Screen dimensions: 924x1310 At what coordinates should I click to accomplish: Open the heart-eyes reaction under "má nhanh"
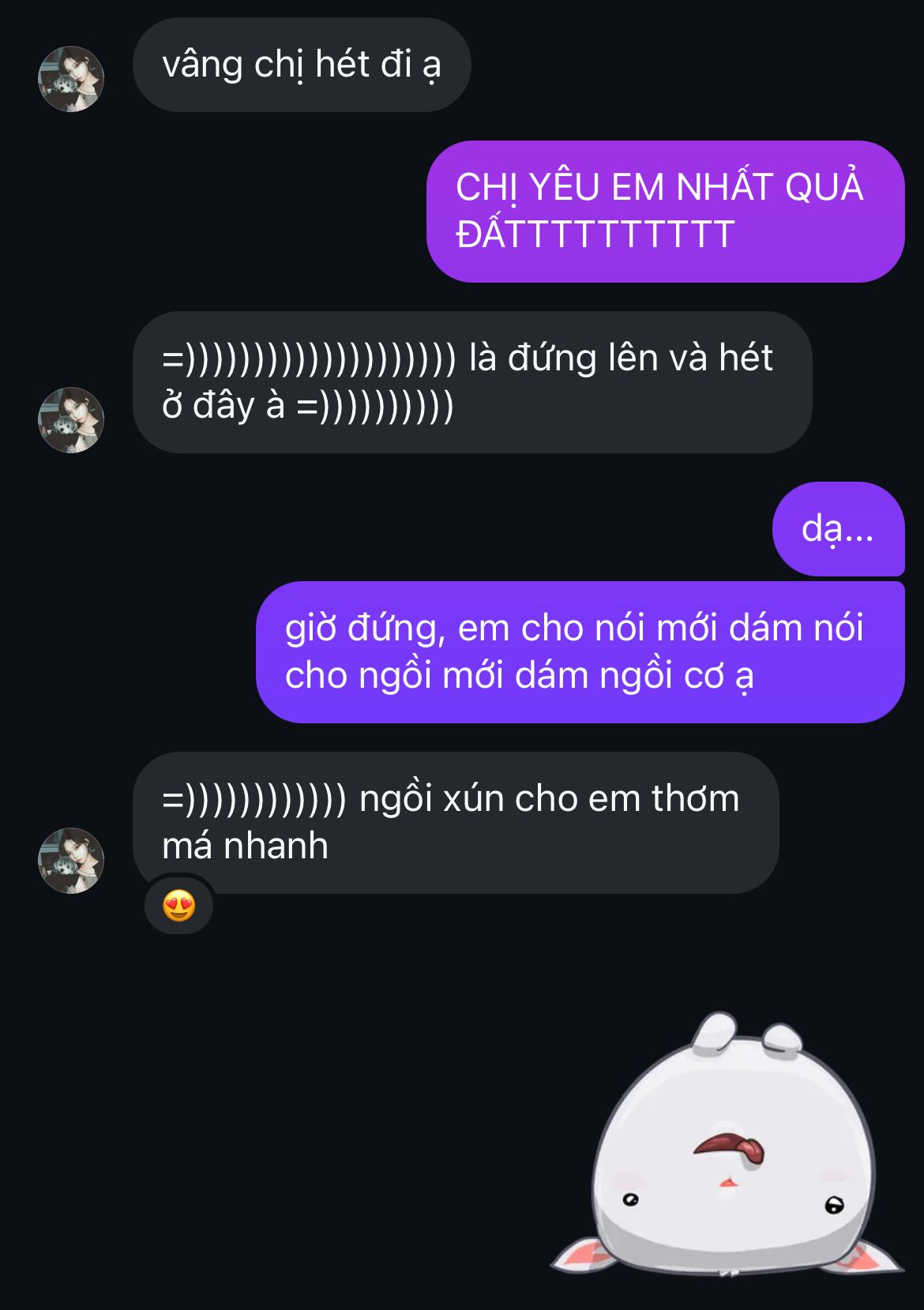click(179, 906)
